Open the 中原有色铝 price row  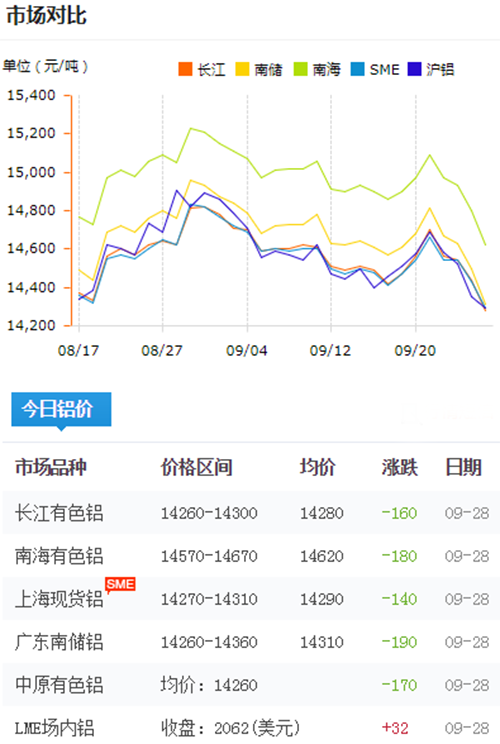(x=251, y=685)
